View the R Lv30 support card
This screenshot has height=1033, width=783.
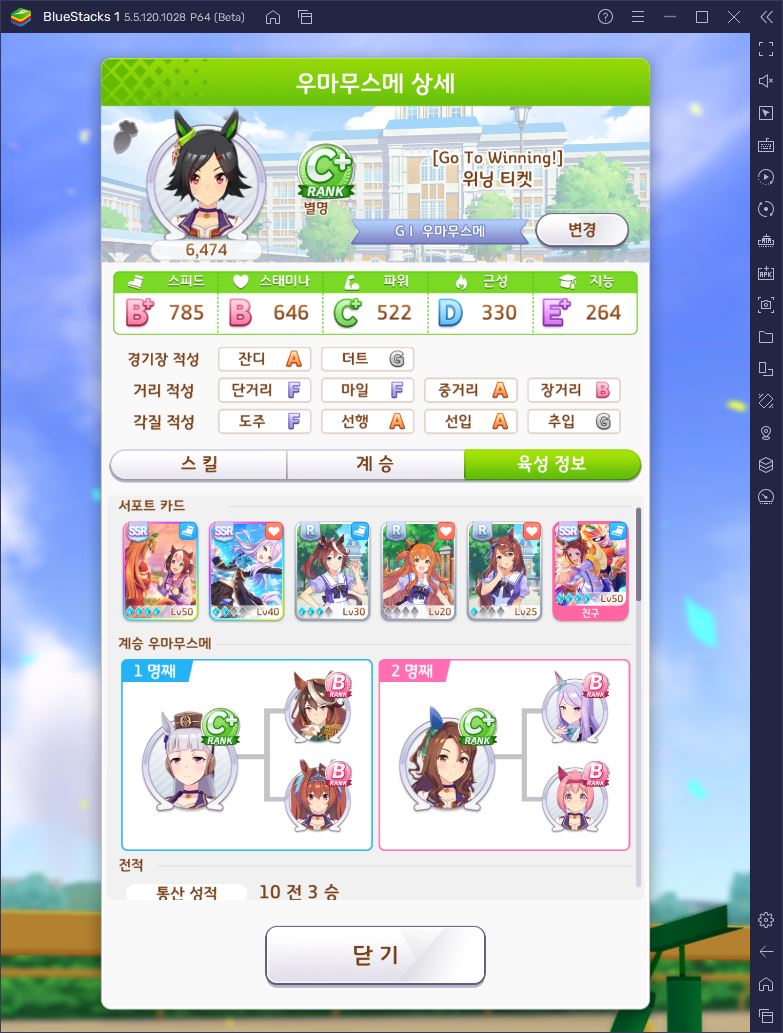pos(332,571)
